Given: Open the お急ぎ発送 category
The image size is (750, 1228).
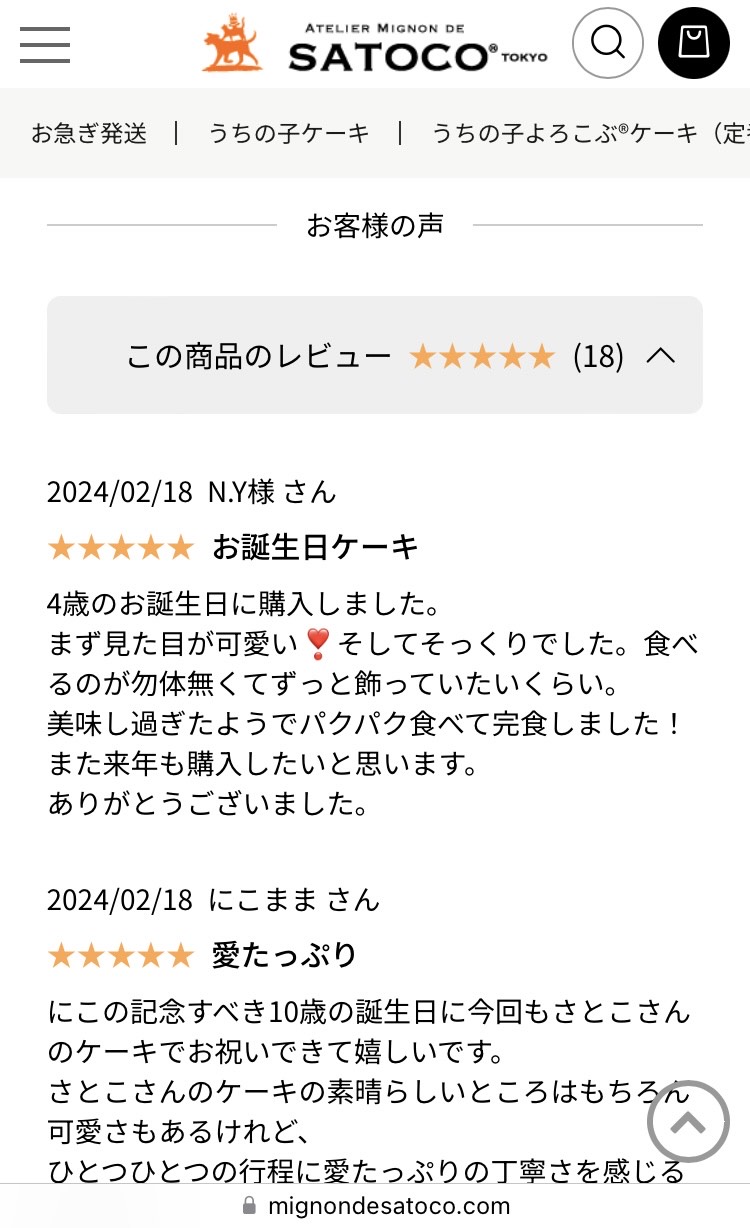Looking at the screenshot, I should (x=89, y=133).
